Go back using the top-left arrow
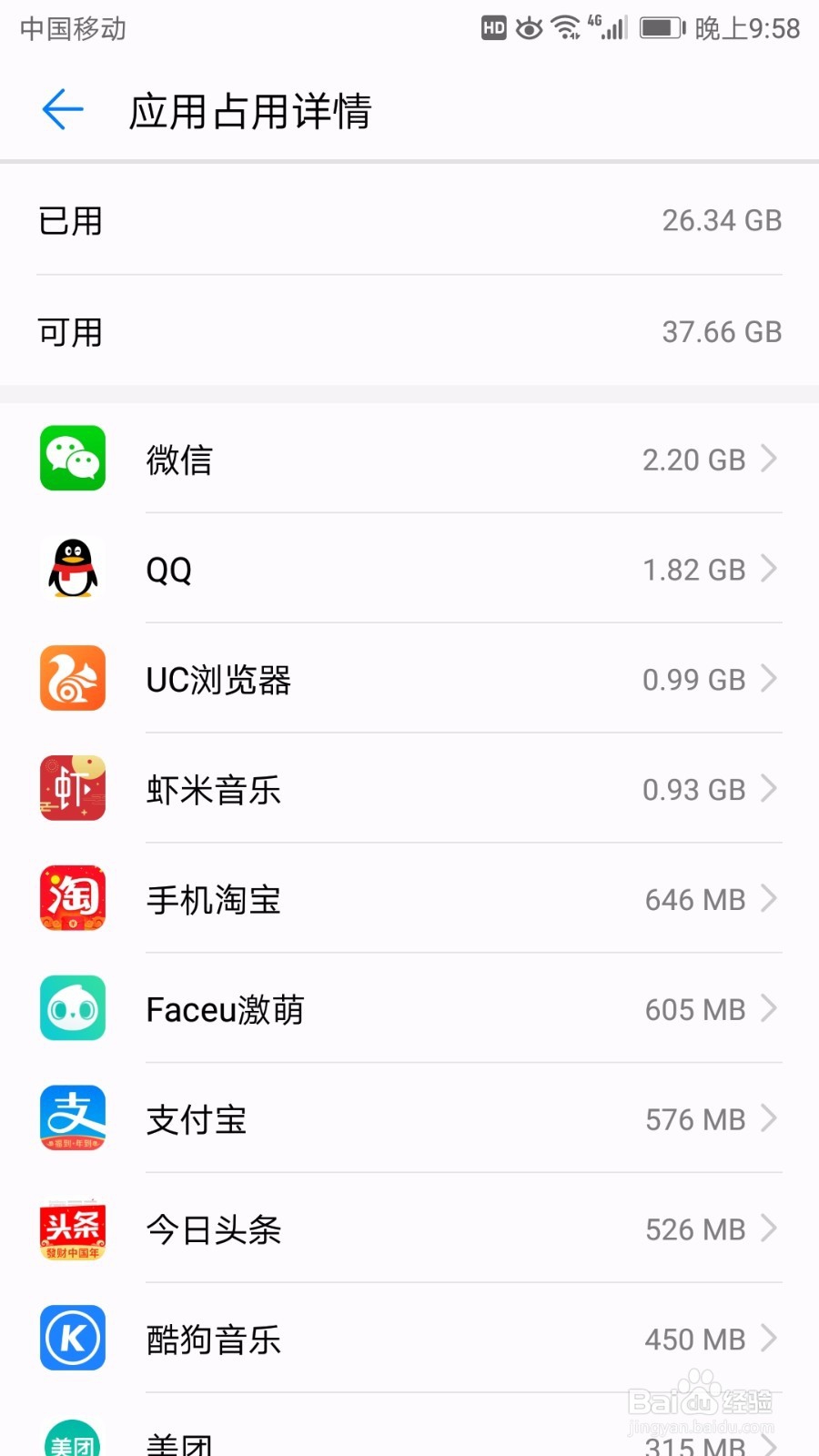Screen dimensions: 819x1456 (63, 110)
